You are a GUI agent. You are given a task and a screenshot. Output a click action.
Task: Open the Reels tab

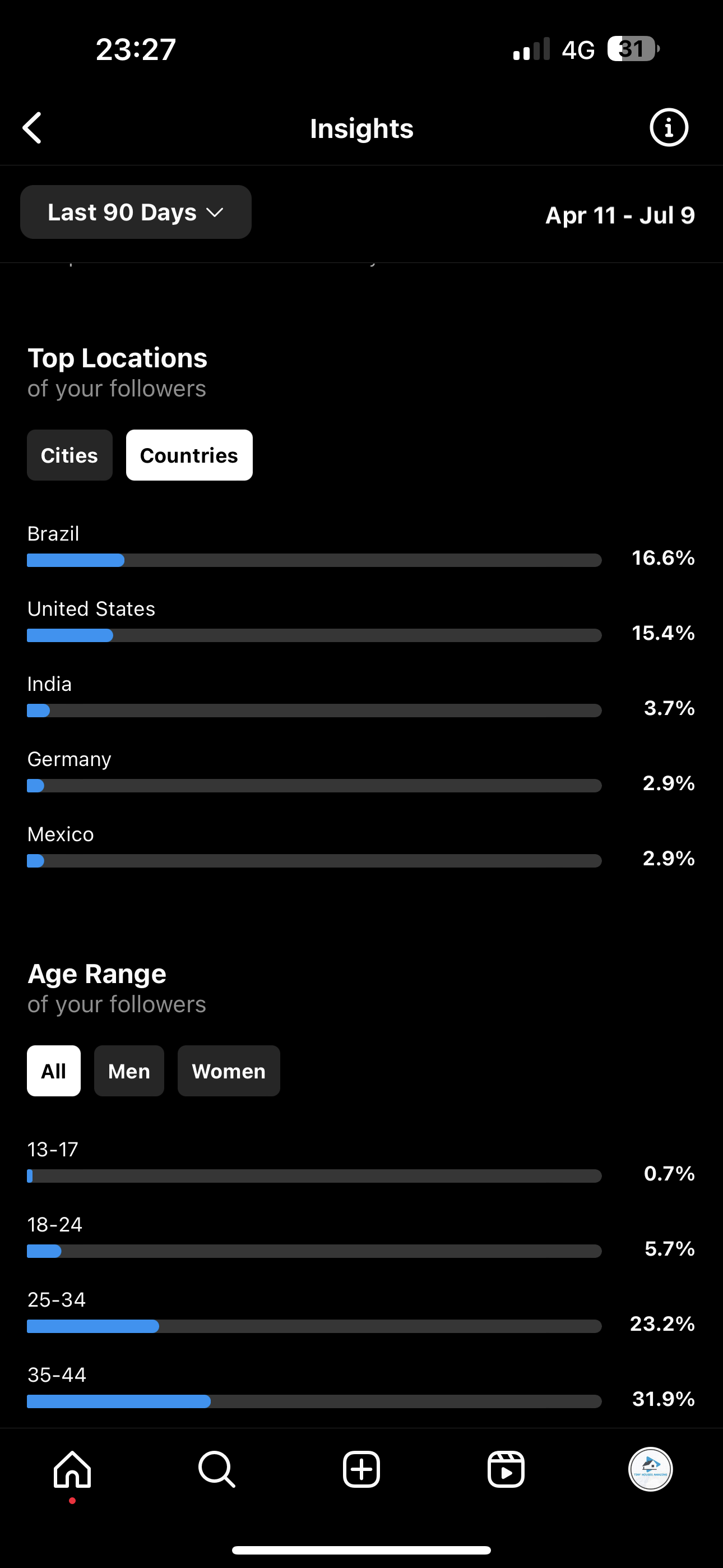[x=506, y=1469]
